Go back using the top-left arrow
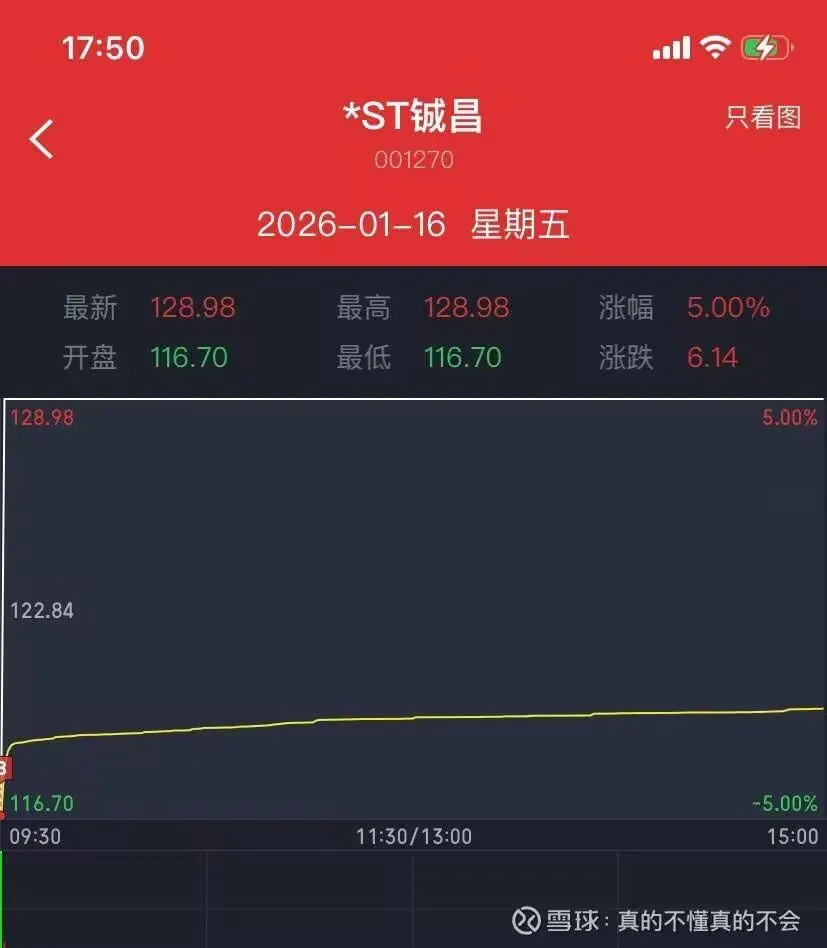Image resolution: width=827 pixels, height=948 pixels. (42, 139)
